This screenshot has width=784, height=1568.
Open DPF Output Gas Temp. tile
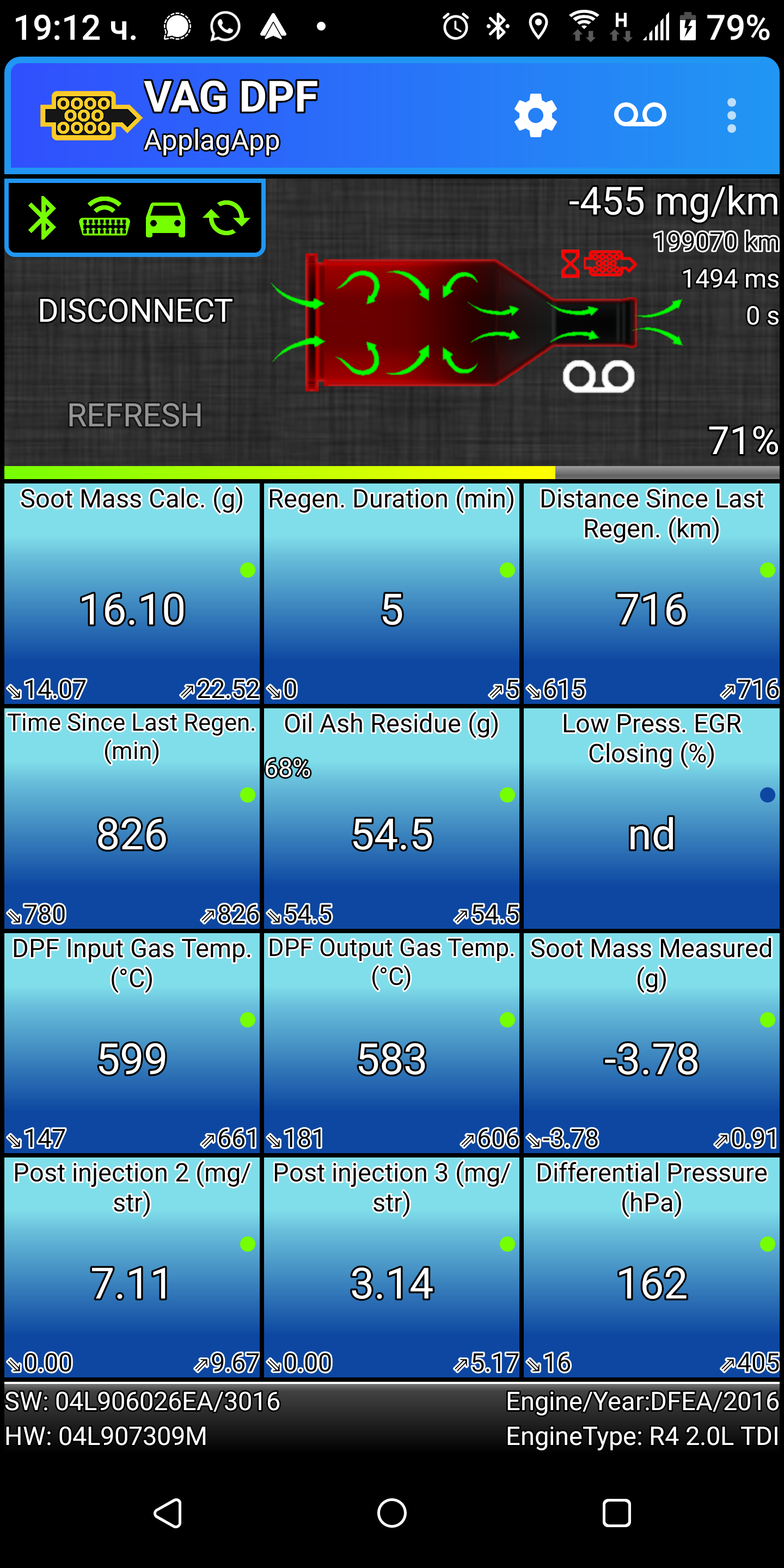click(391, 1043)
